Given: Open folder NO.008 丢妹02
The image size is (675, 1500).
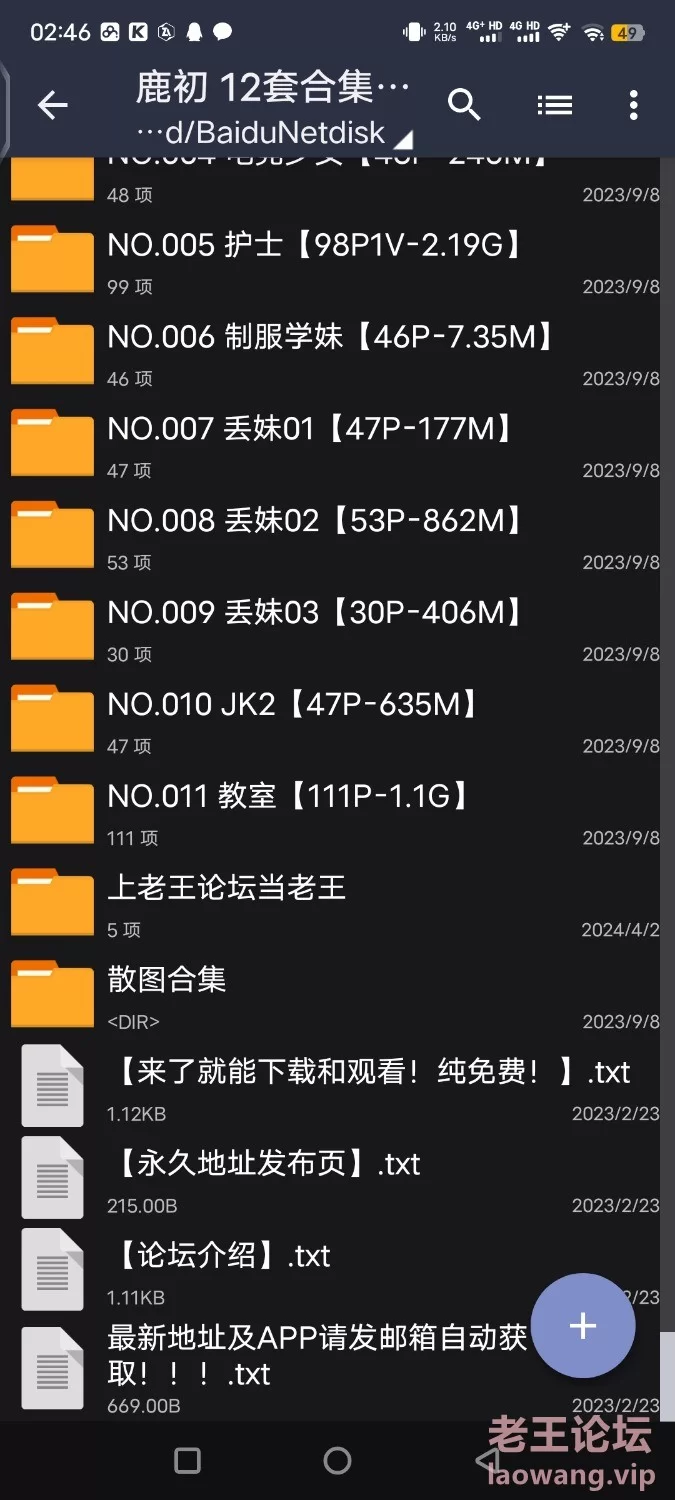Looking at the screenshot, I should coord(337,536).
